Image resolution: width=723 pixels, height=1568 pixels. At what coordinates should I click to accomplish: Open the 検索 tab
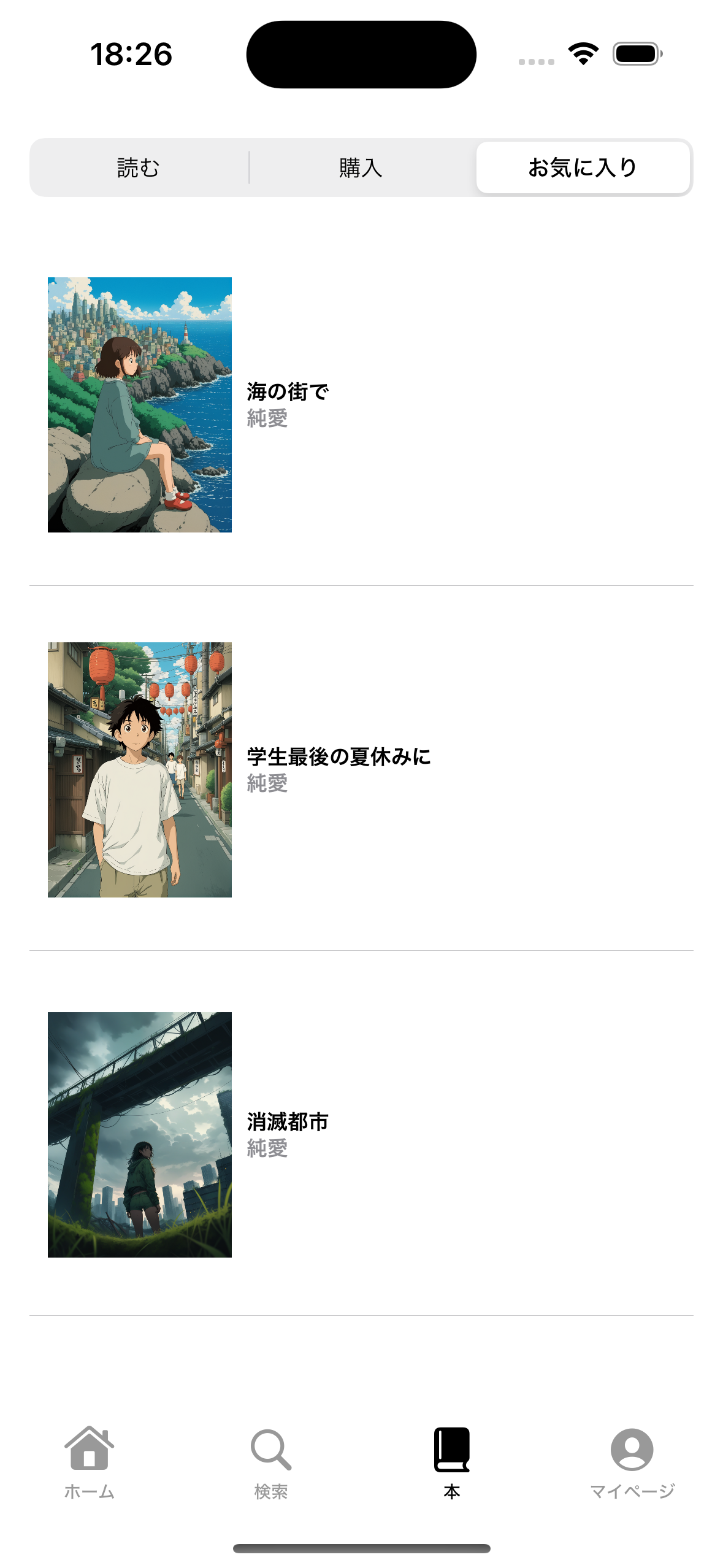270,1461
